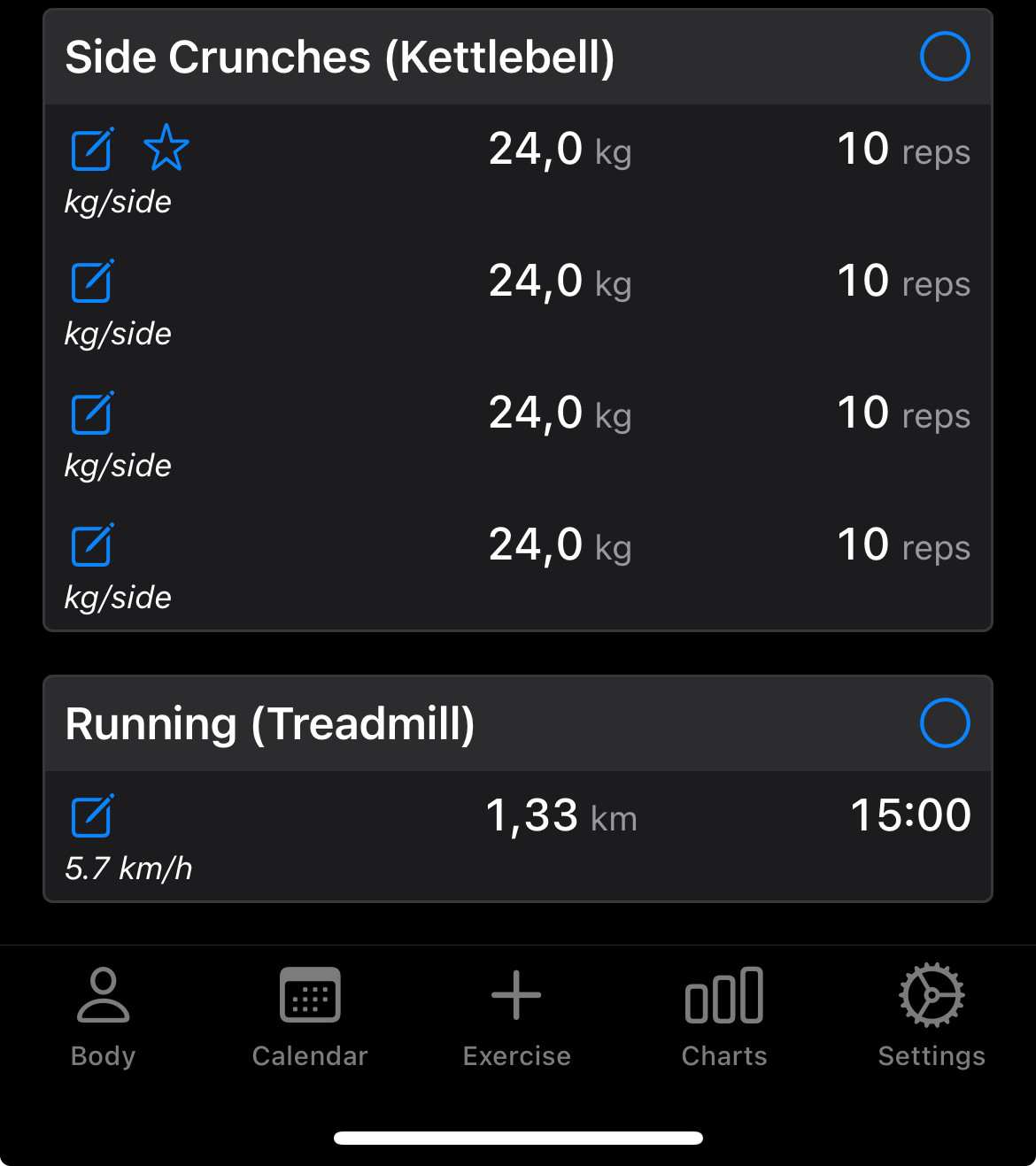Image resolution: width=1036 pixels, height=1166 pixels.
Task: Tap the star icon on the Side Crunches set
Action: (x=166, y=148)
